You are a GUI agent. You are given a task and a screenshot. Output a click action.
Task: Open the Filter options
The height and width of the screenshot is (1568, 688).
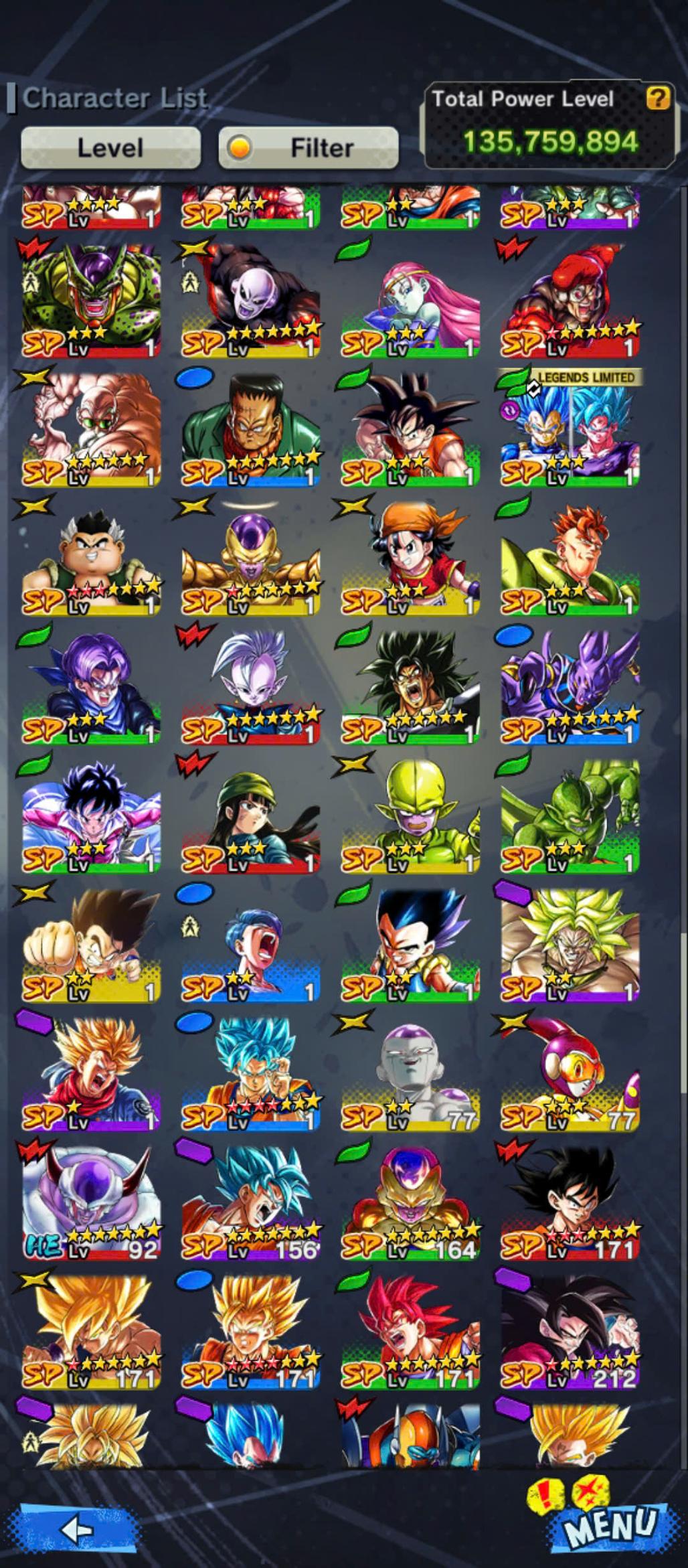pyautogui.click(x=309, y=147)
